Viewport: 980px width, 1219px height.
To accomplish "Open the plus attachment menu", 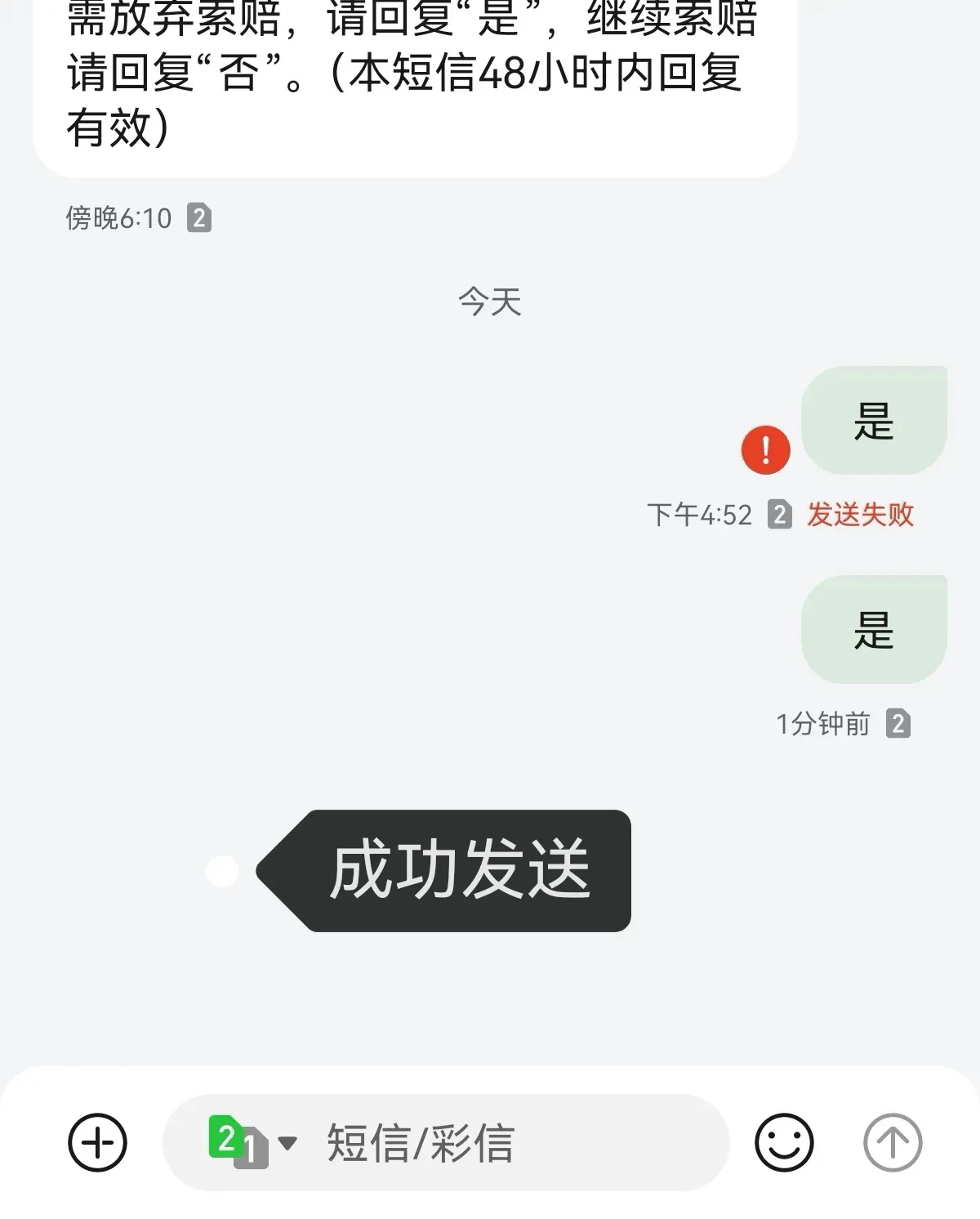I will click(x=98, y=1142).
